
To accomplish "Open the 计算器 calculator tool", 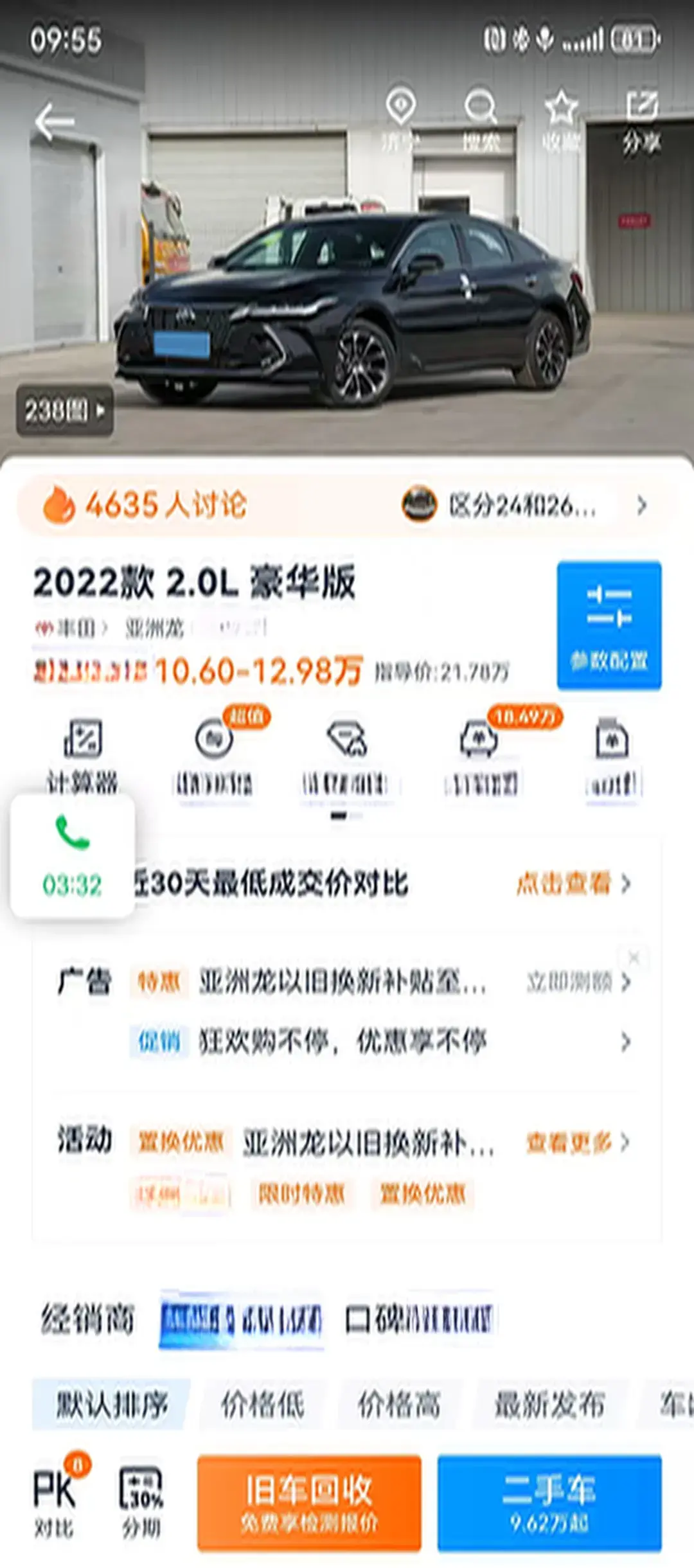I will coord(82,755).
